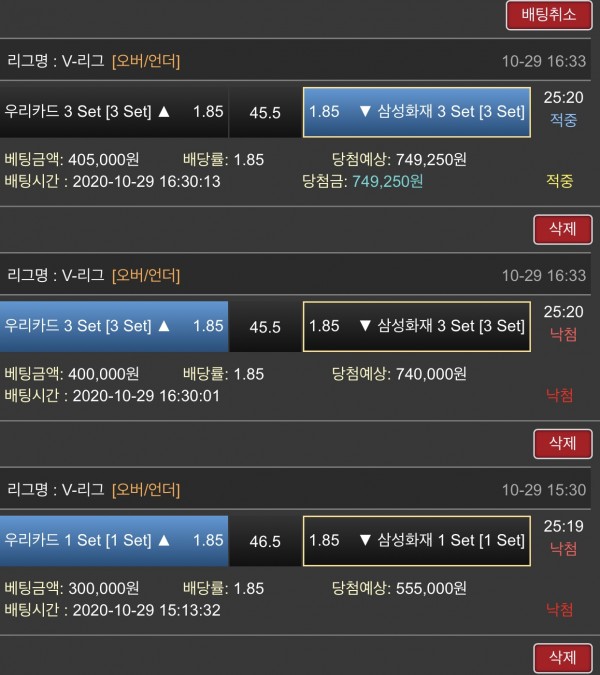Delete the 300,000원 1 Set bet record
This screenshot has width=600, height=675.
[563, 657]
